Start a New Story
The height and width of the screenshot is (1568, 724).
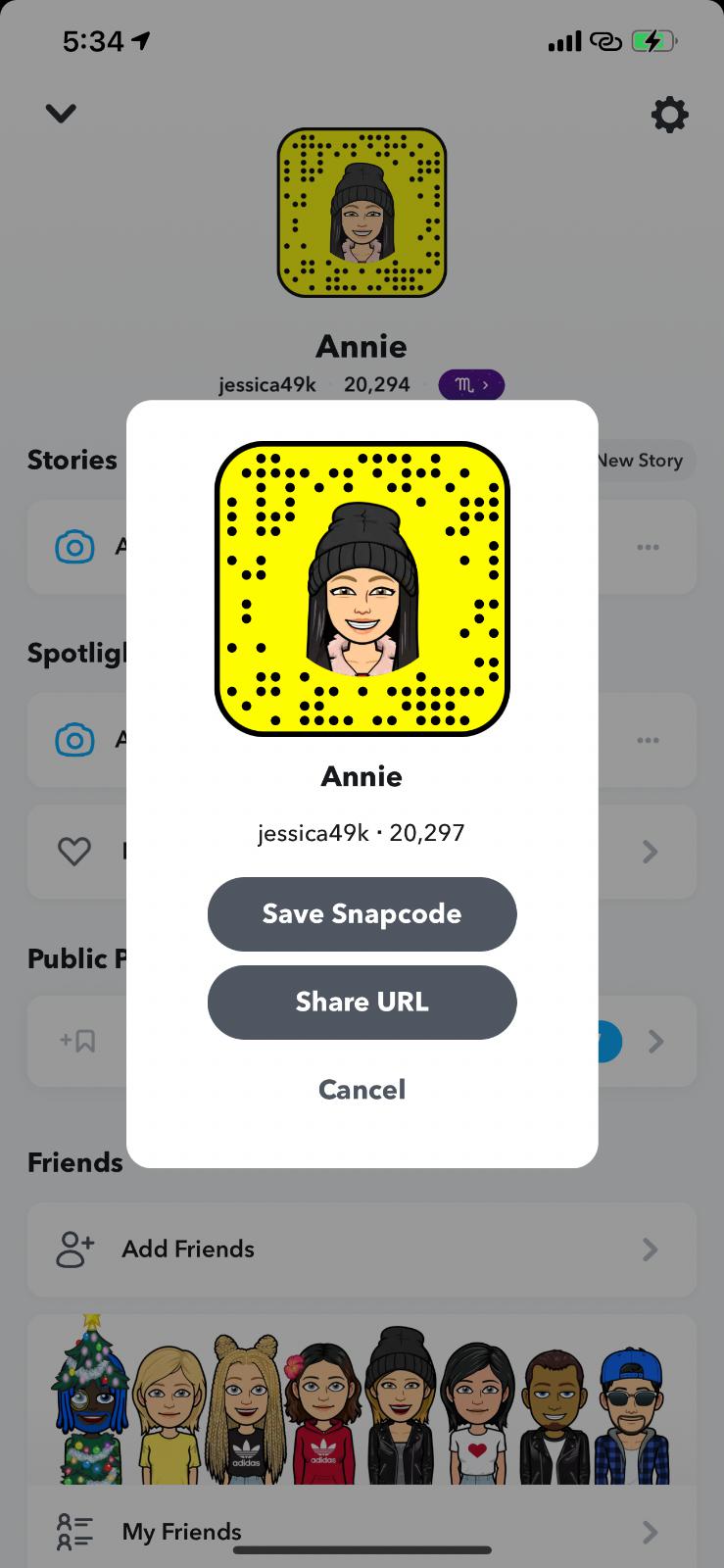(x=642, y=461)
